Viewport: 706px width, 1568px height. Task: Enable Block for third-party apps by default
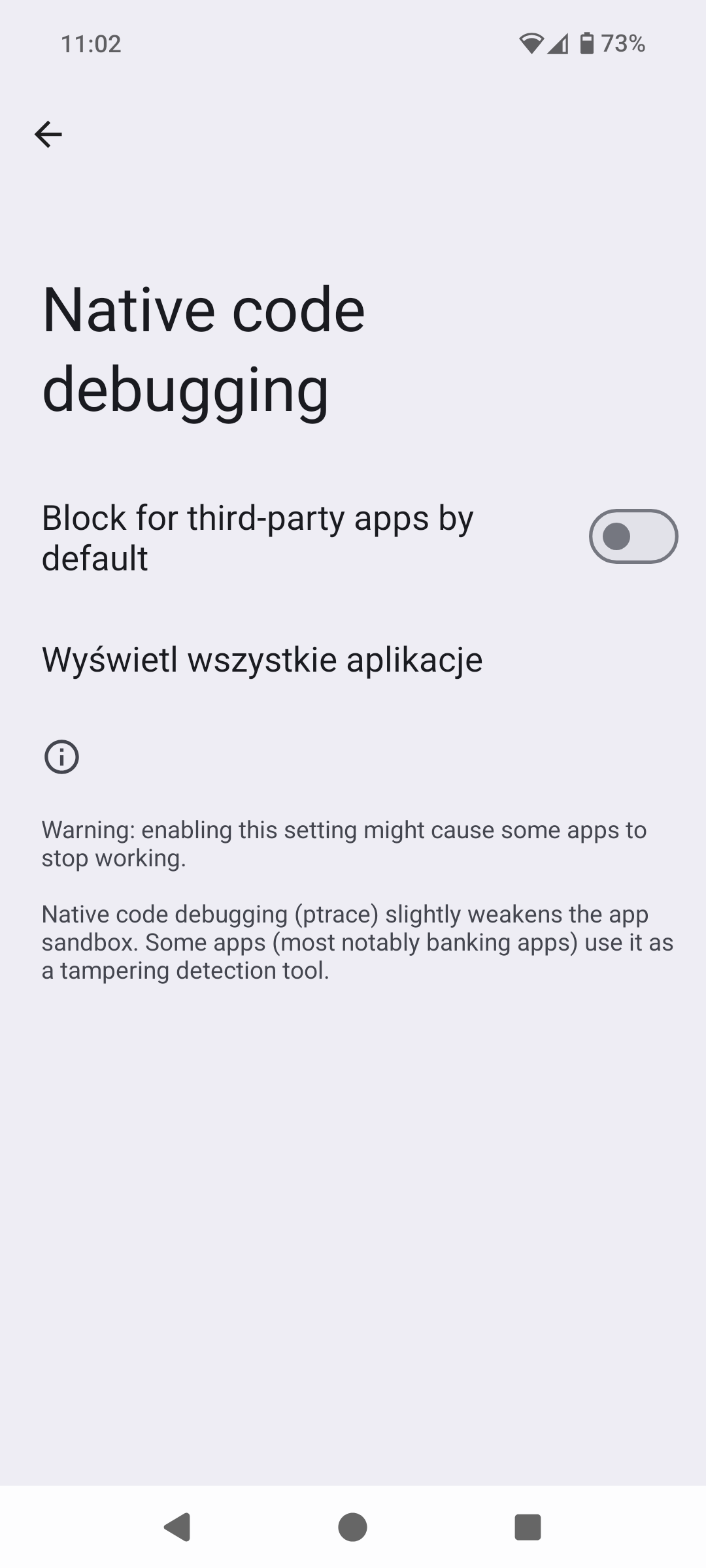(x=633, y=536)
